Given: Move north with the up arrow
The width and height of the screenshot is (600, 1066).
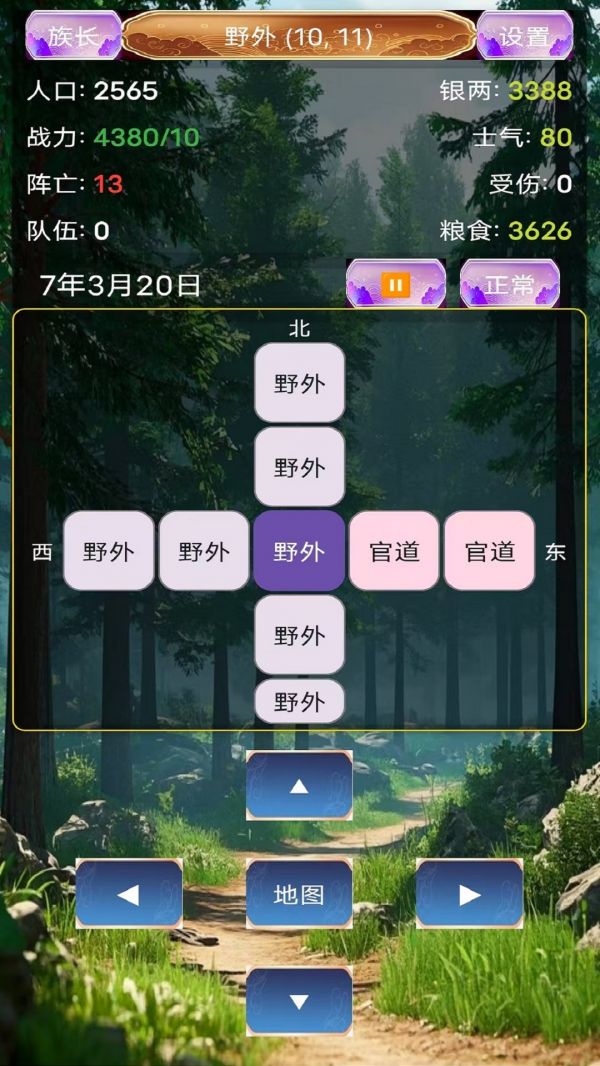Looking at the screenshot, I should pyautogui.click(x=299, y=787).
